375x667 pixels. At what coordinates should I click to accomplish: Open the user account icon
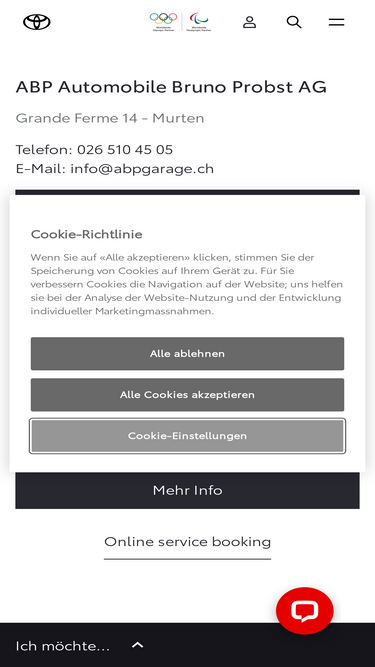tap(250, 22)
